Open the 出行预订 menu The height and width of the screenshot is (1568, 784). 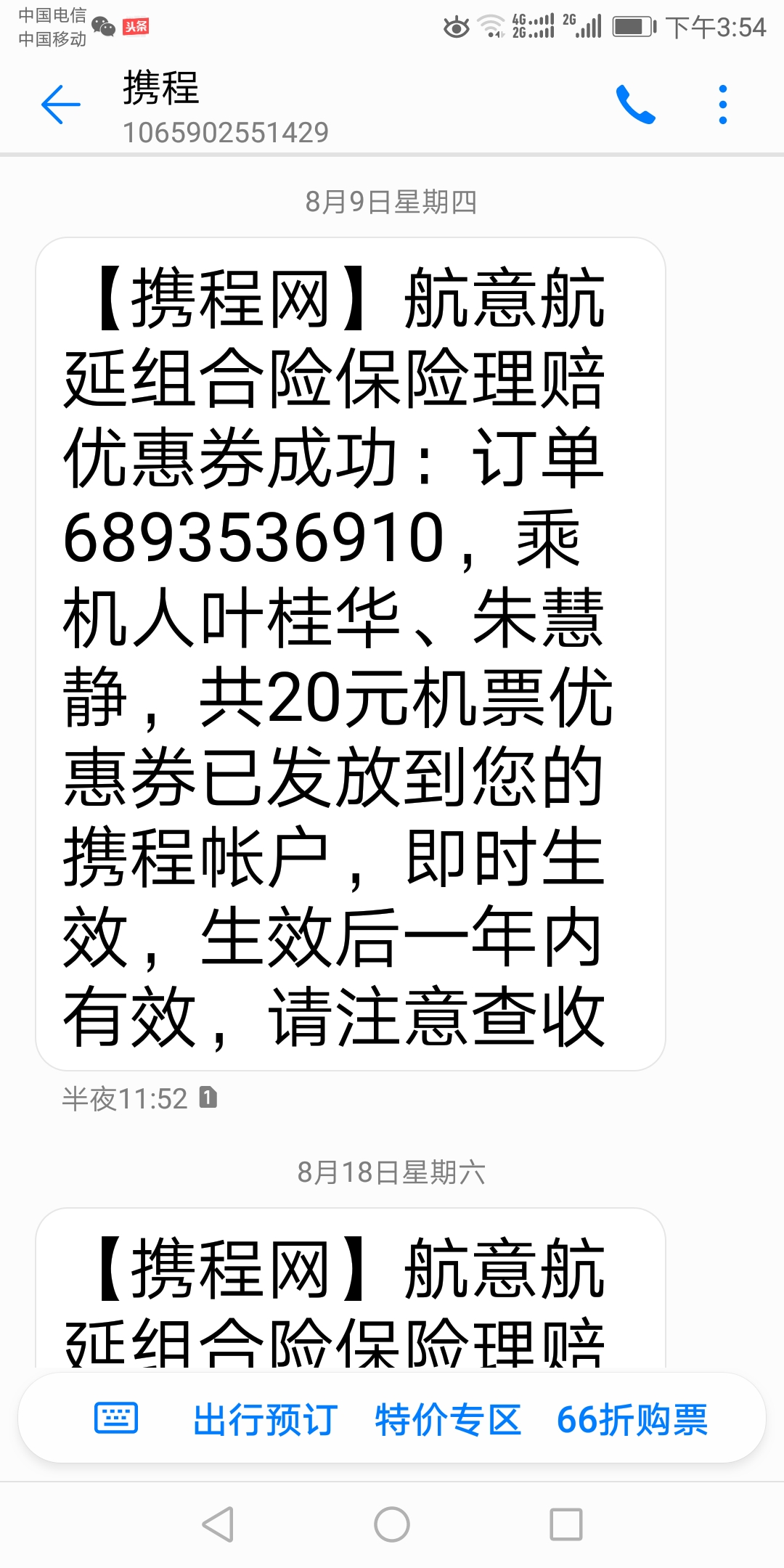(x=265, y=1419)
